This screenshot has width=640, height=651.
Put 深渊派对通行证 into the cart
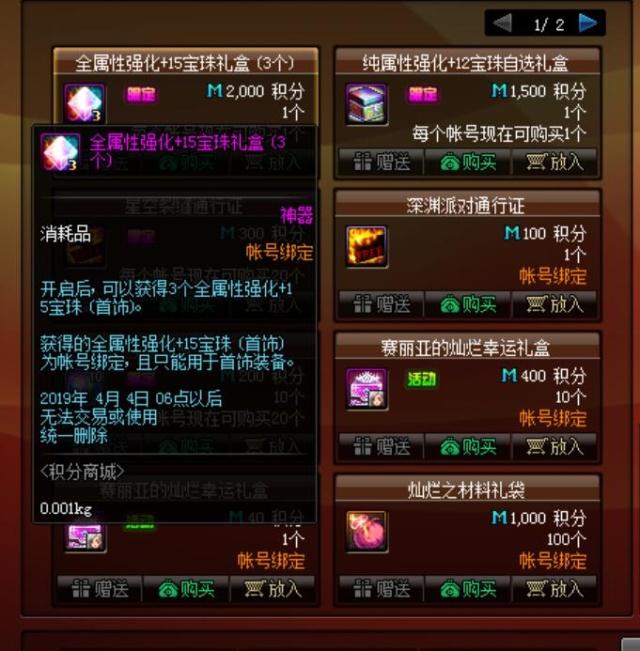pyautogui.click(x=554, y=304)
